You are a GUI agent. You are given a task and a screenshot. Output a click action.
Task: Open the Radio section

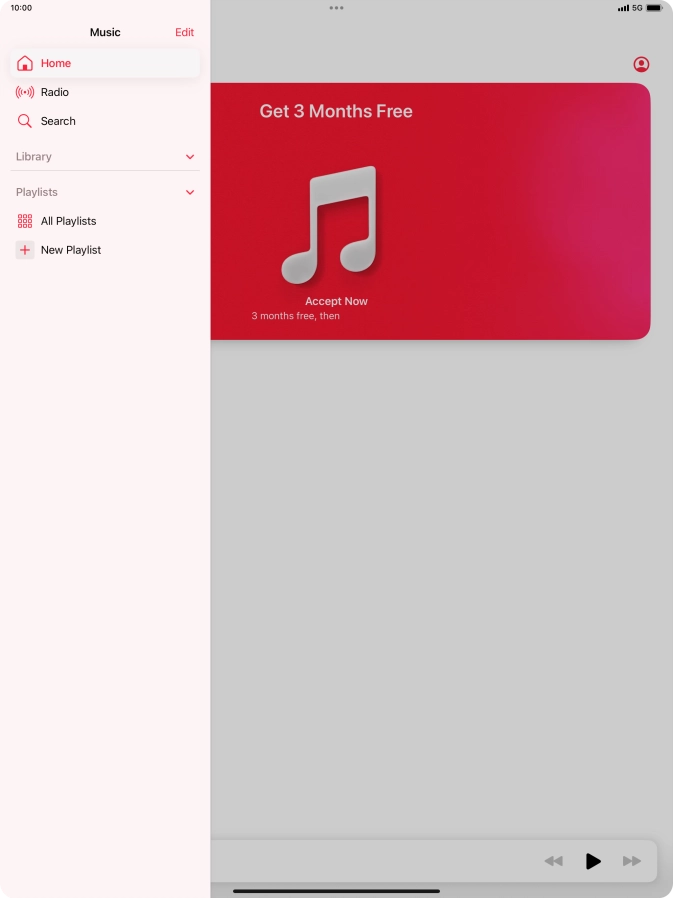[55, 92]
